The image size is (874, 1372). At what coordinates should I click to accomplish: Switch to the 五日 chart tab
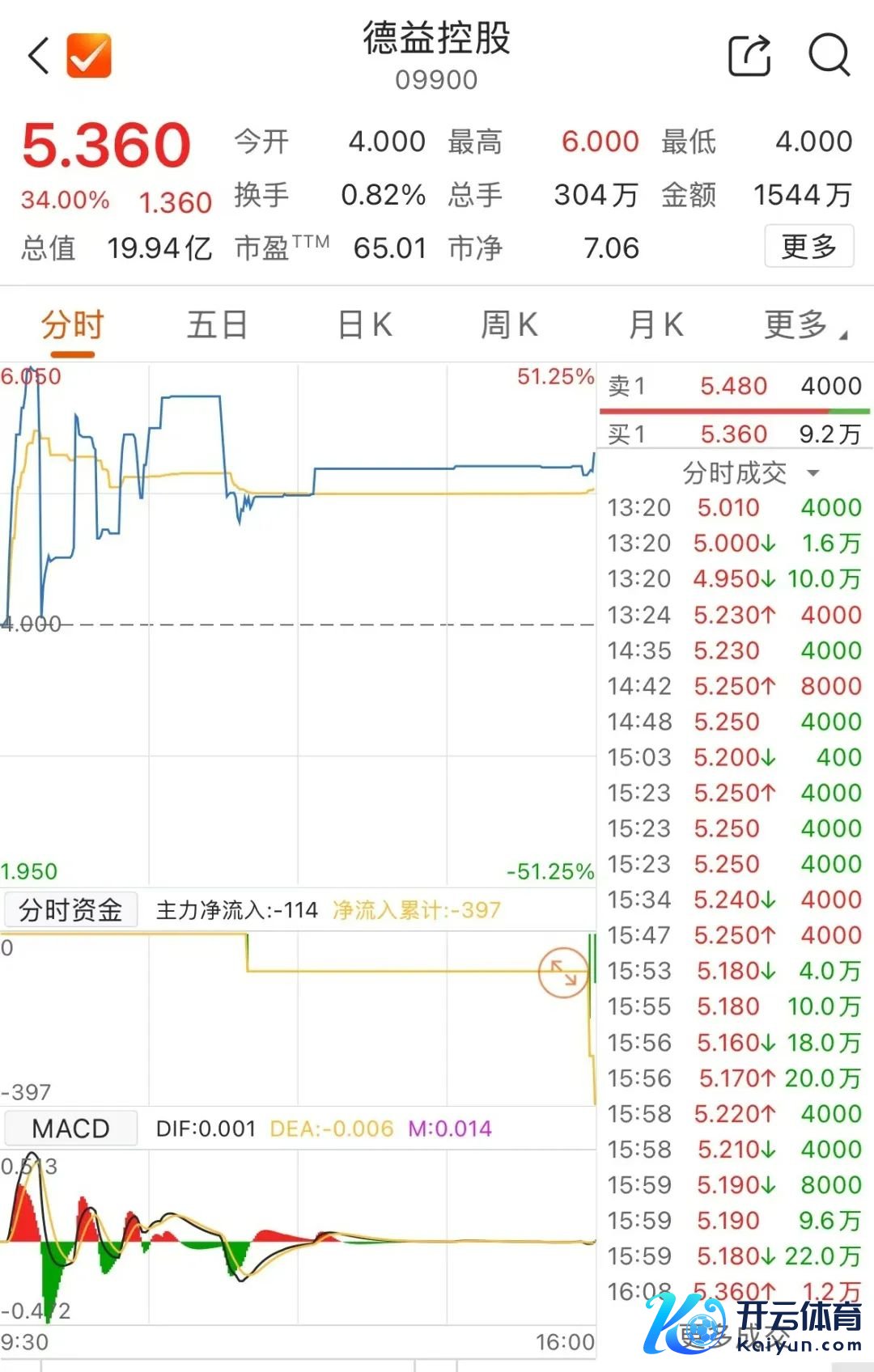pyautogui.click(x=217, y=325)
